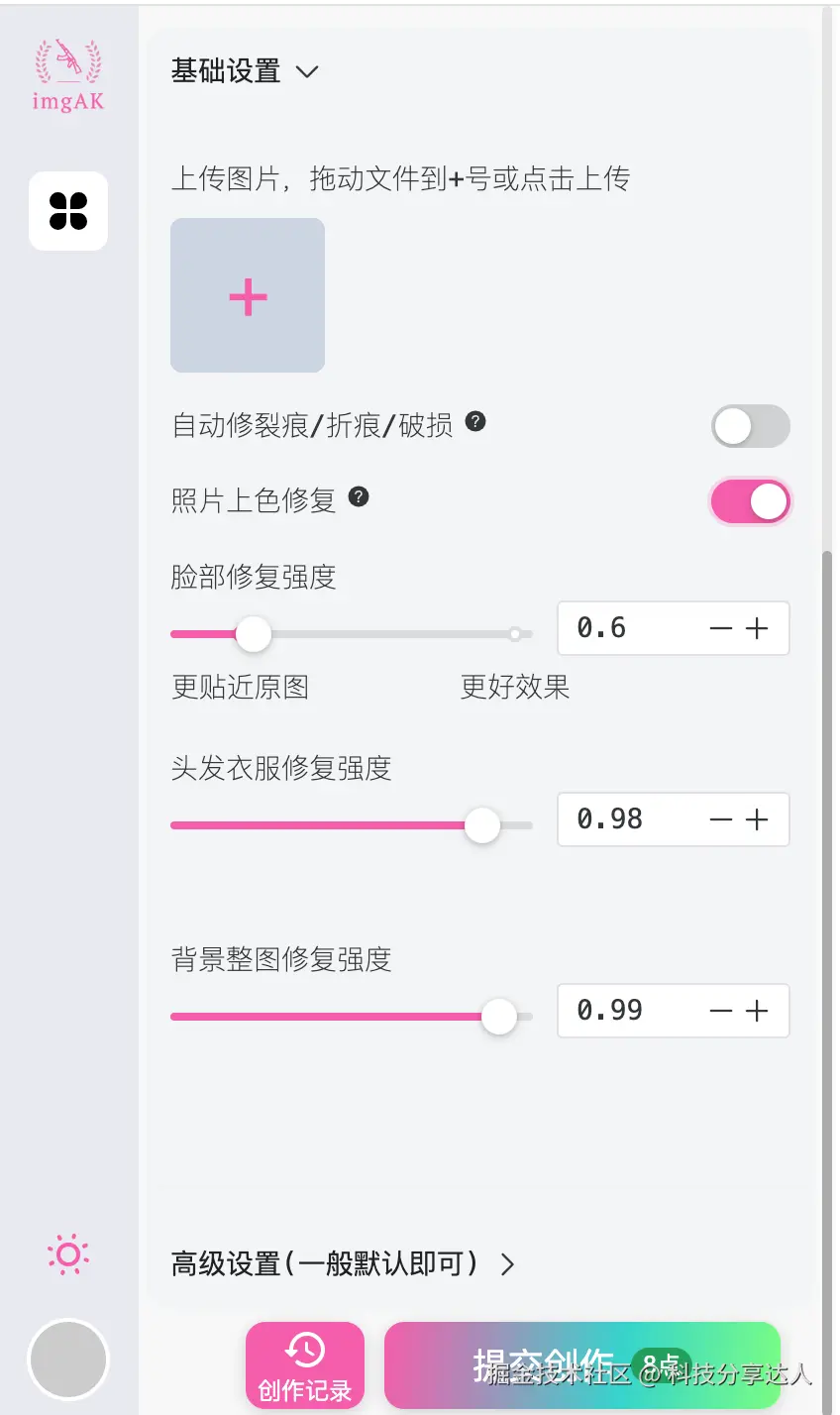The height and width of the screenshot is (1415, 840).
Task: Decrease 脸部修复强度 with the minus button
Action: 721,628
